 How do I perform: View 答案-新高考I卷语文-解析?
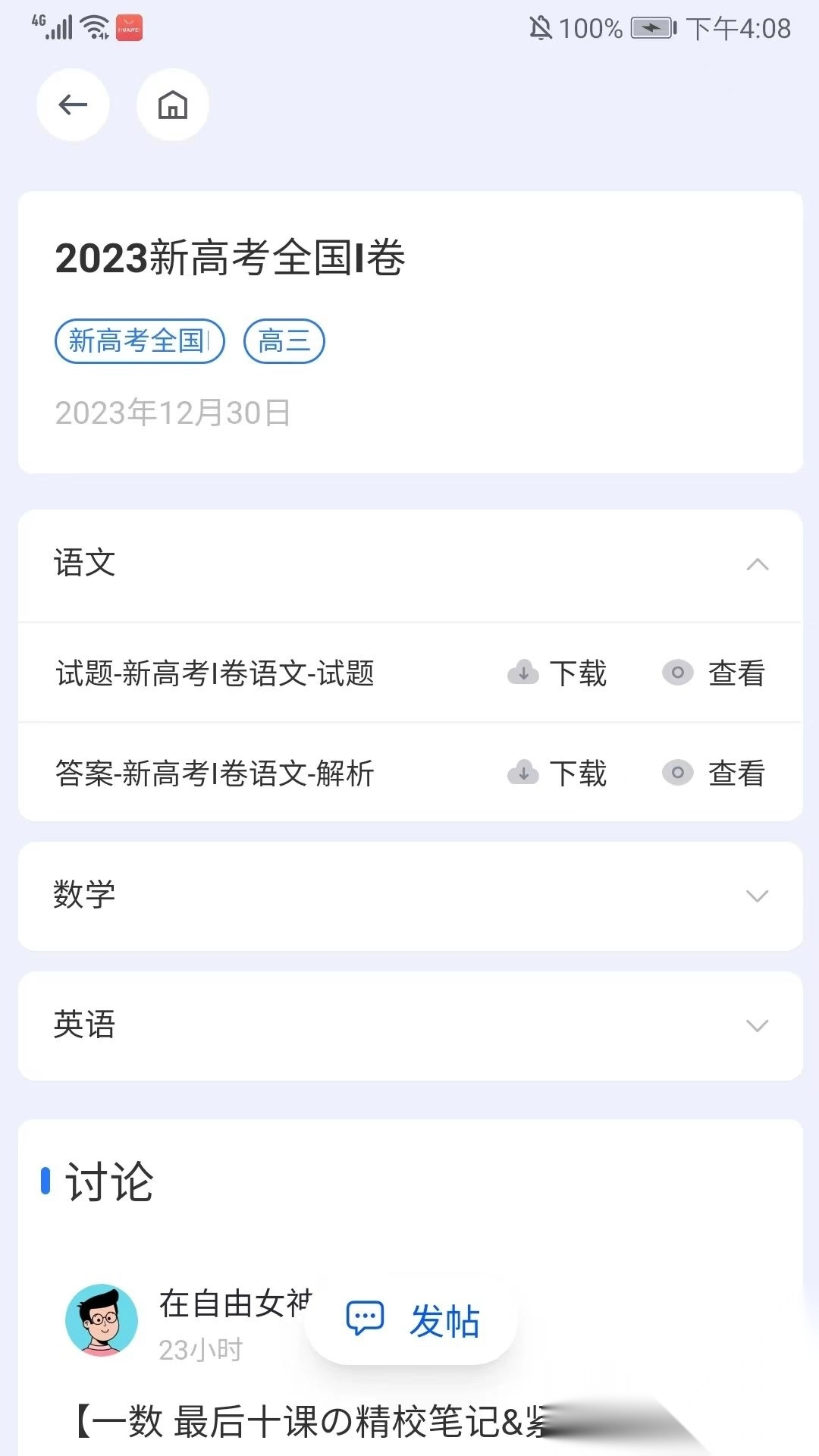pos(714,773)
